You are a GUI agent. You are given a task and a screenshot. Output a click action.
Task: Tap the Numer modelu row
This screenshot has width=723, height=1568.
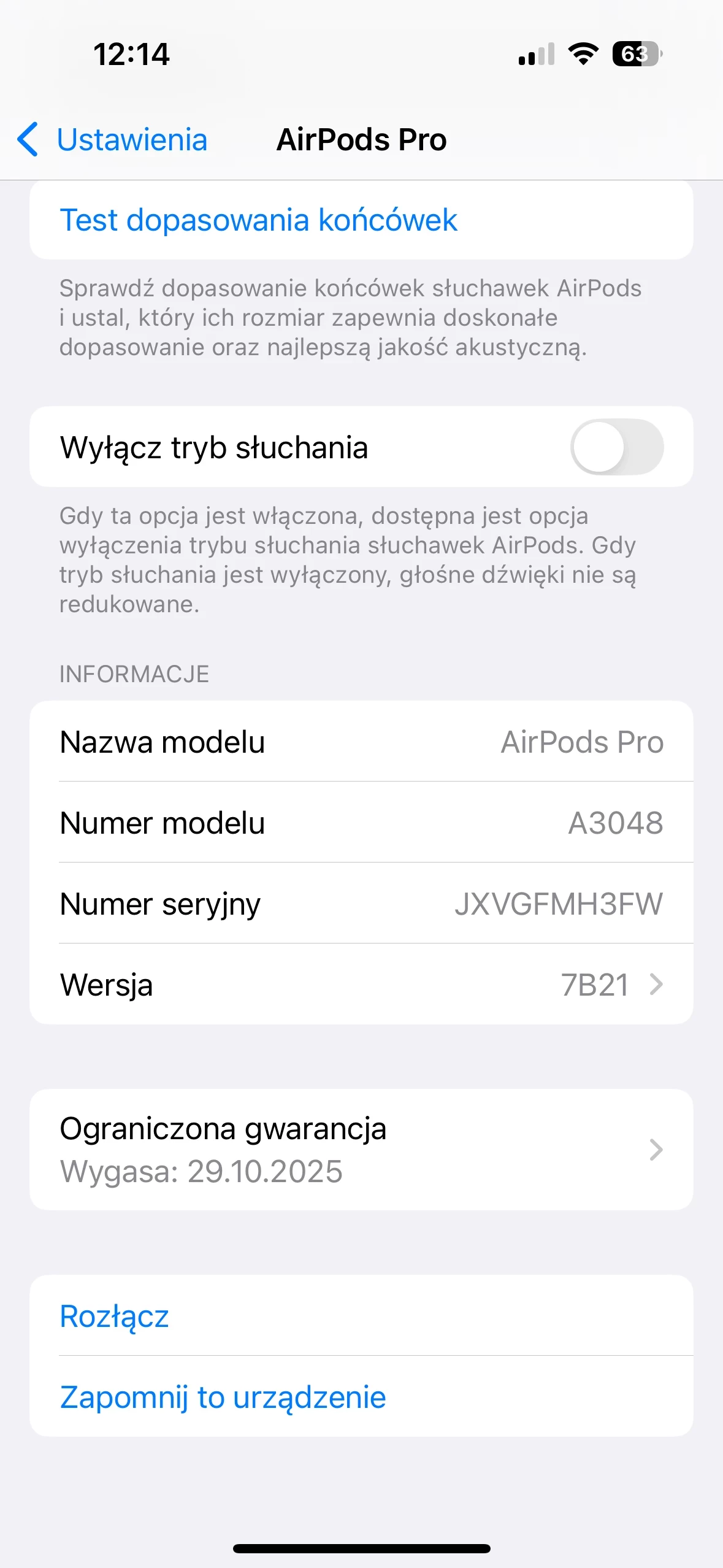pos(361,823)
